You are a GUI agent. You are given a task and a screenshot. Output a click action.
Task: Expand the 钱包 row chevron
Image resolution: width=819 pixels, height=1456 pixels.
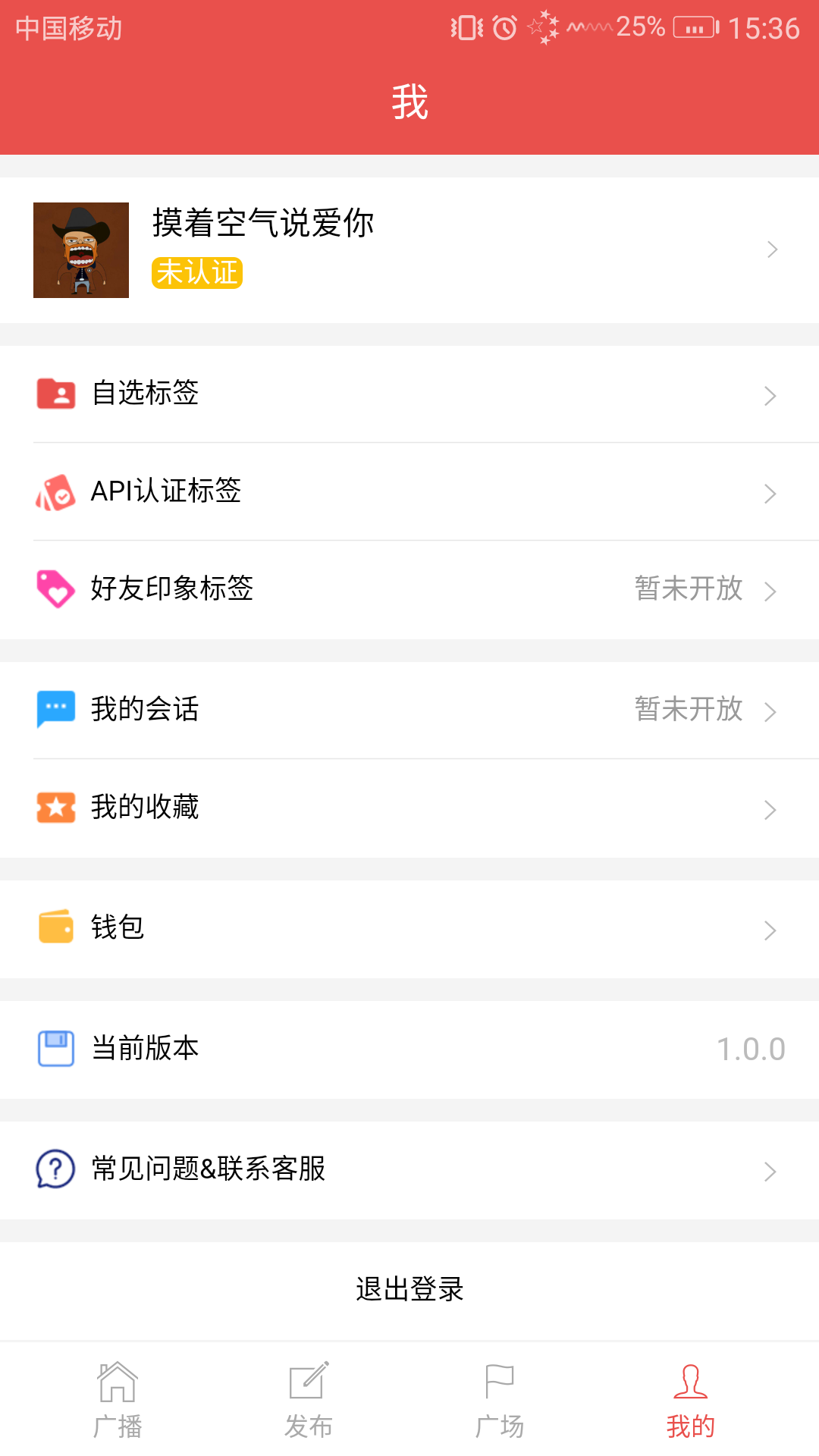tap(772, 929)
